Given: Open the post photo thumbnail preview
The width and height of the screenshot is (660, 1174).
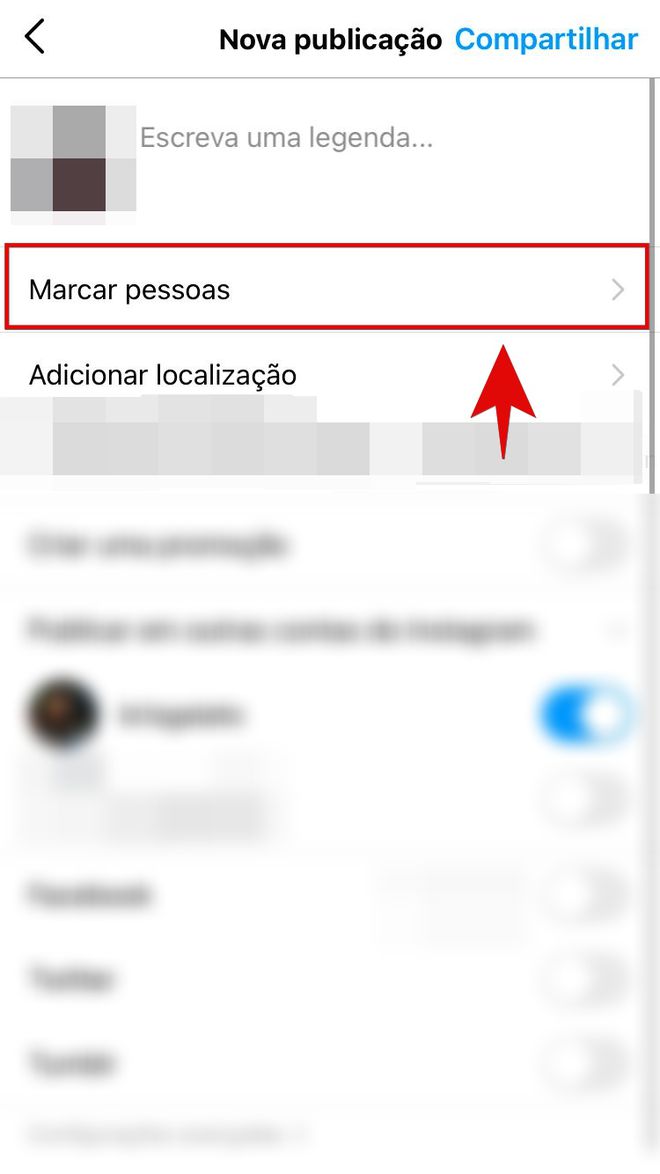Looking at the screenshot, I should pos(73,158).
